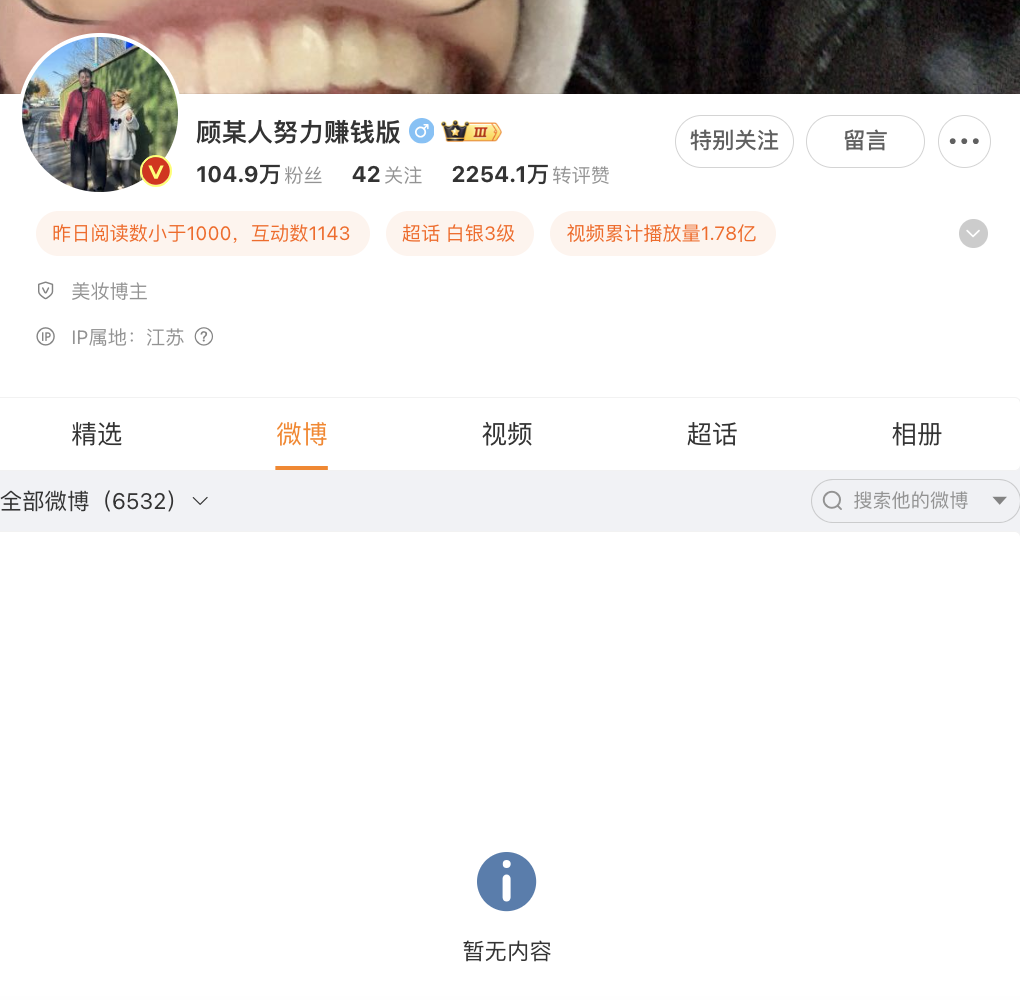
Task: Open the profile avatar picture
Action: click(x=99, y=113)
